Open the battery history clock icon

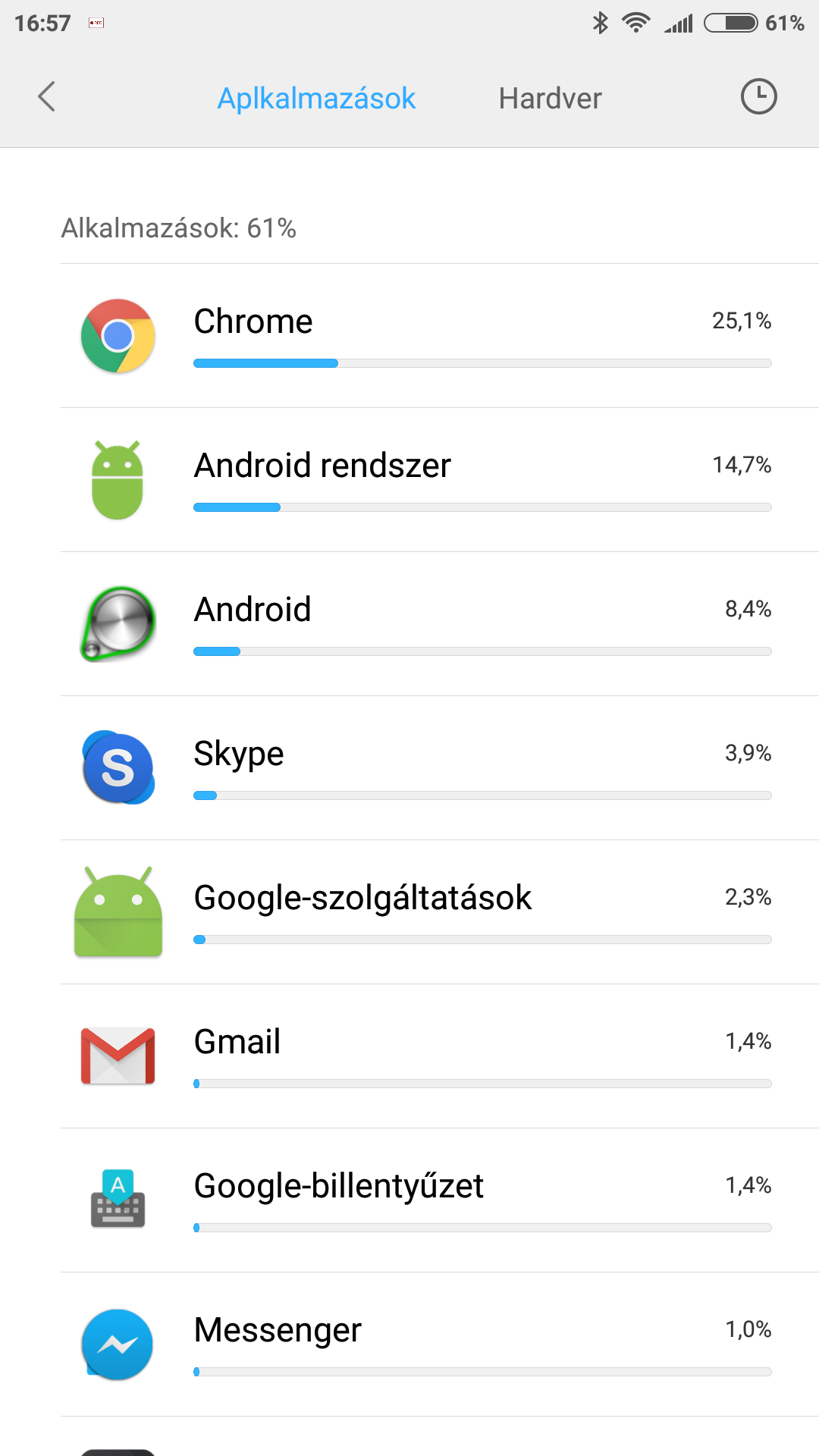pos(758,97)
